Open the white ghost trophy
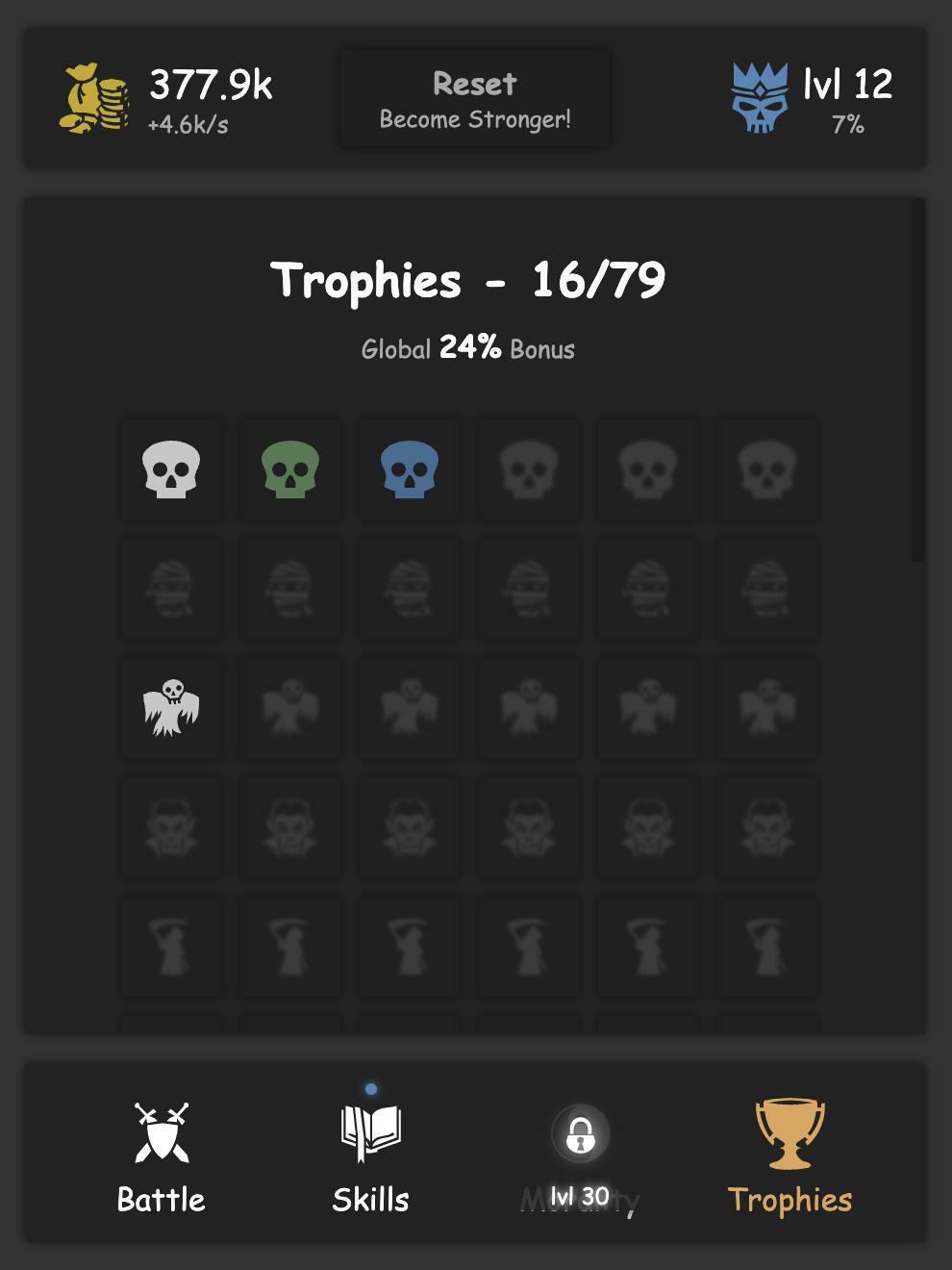The height and width of the screenshot is (1270, 952). (x=171, y=708)
